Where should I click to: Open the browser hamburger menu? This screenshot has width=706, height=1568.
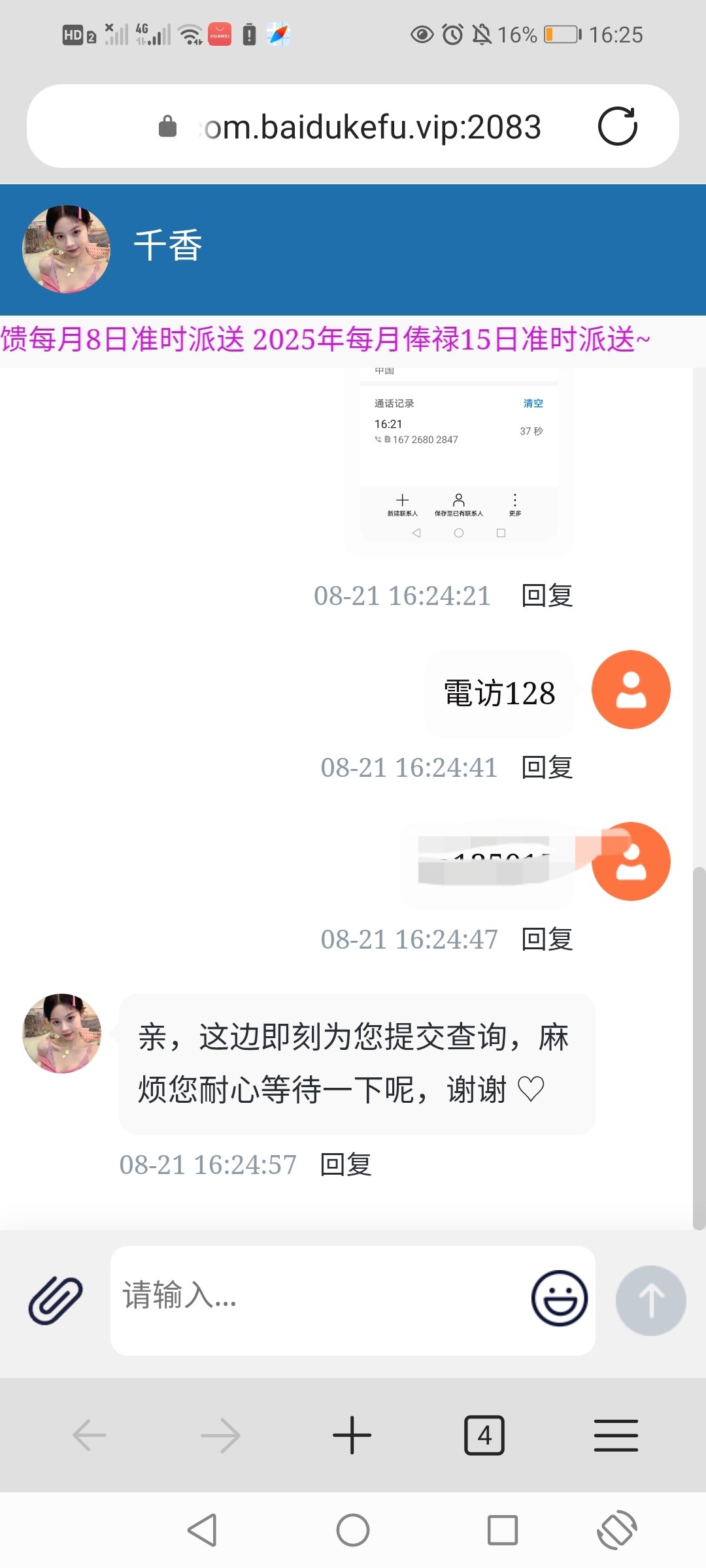pyautogui.click(x=616, y=1435)
